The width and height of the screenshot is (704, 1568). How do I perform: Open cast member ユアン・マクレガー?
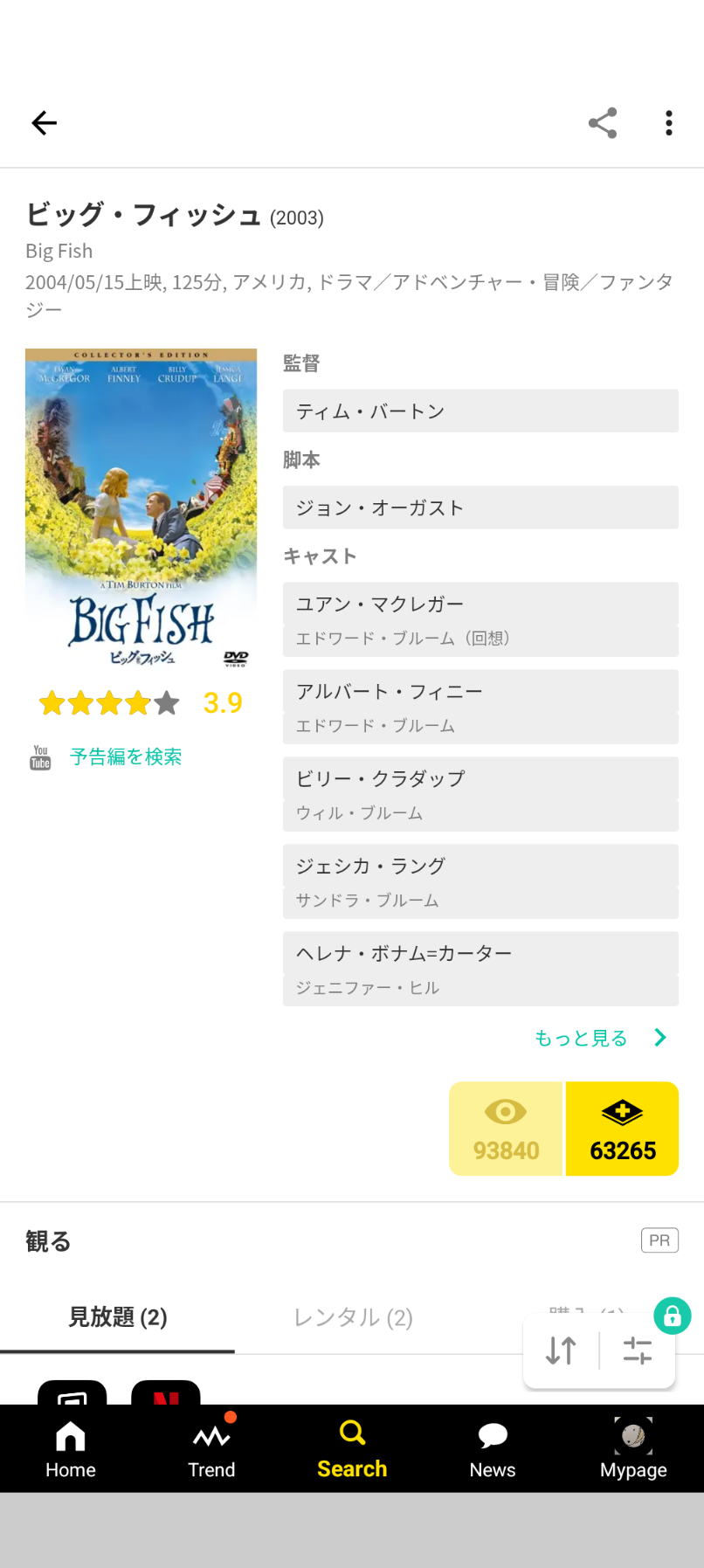(480, 604)
